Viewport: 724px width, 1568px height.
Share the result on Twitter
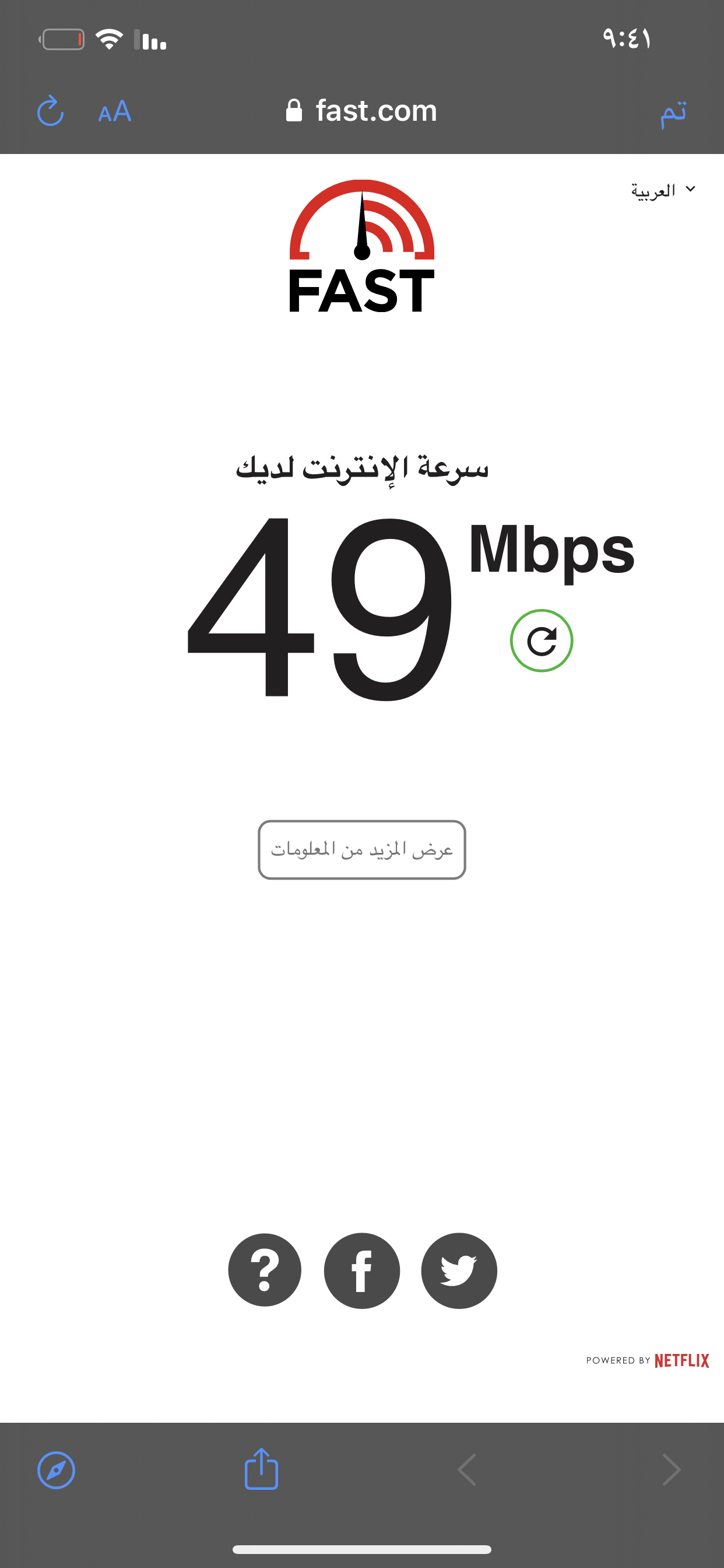459,1270
